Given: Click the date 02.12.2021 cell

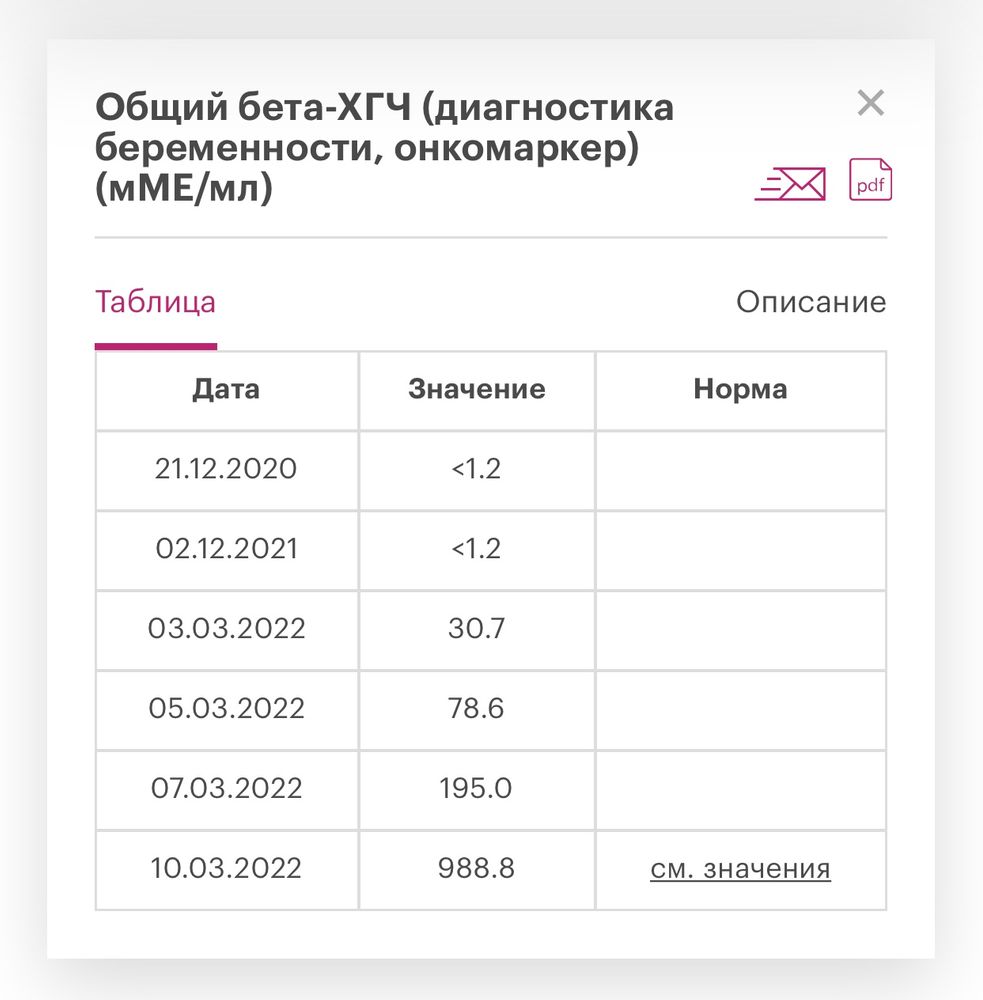Looking at the screenshot, I should pos(225,550).
